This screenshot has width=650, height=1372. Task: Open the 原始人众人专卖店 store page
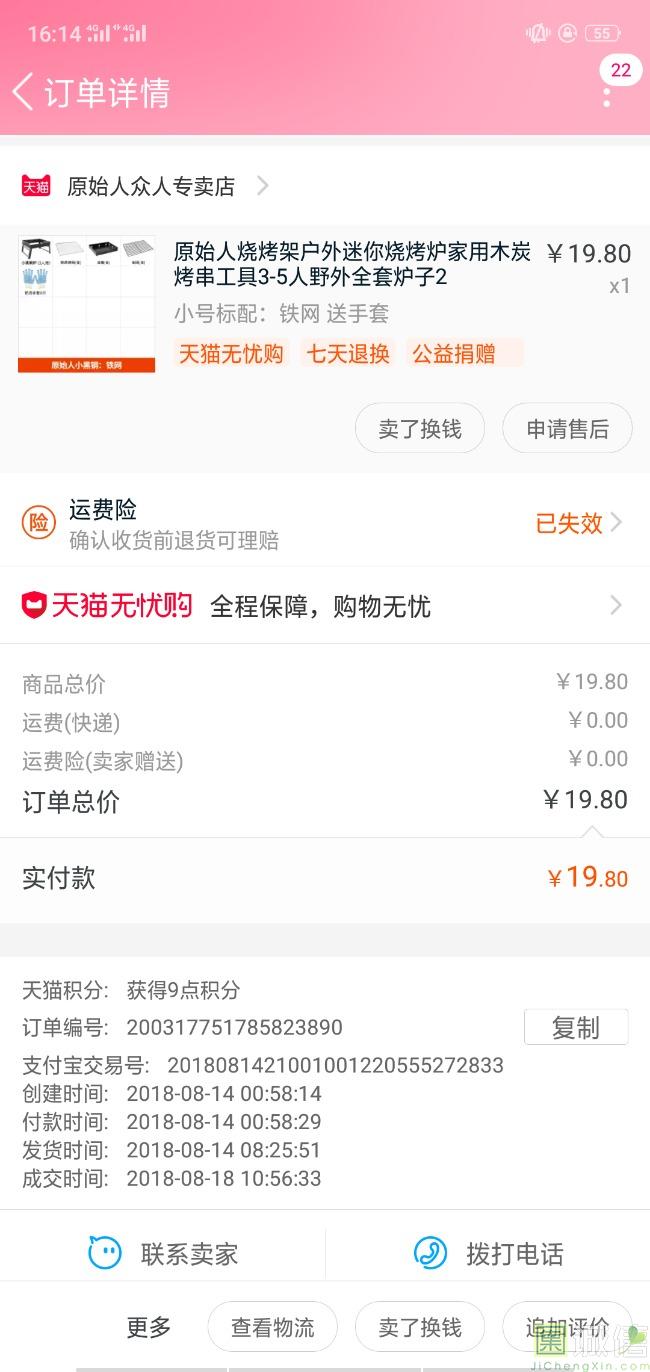pyautogui.click(x=150, y=186)
